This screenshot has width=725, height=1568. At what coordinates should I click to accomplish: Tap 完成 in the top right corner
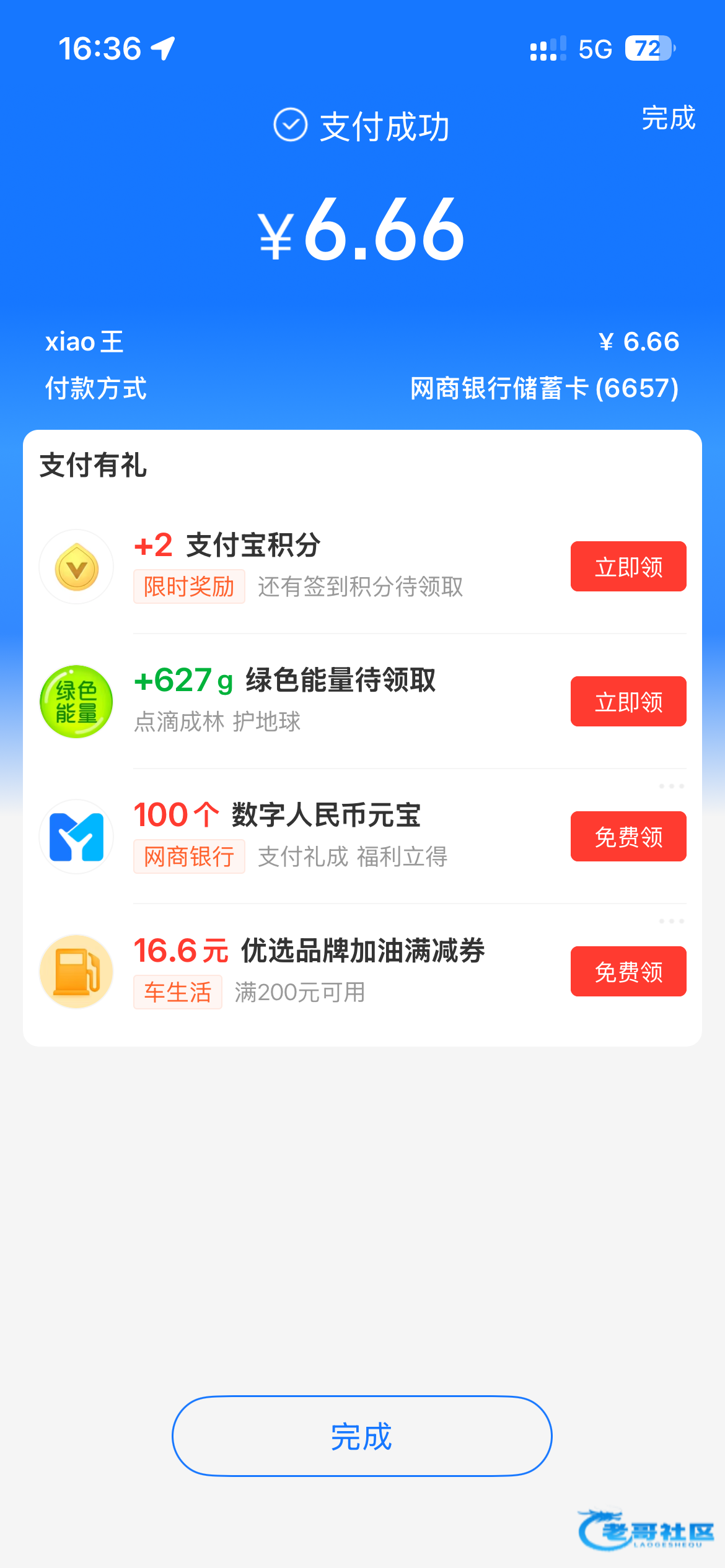click(668, 118)
